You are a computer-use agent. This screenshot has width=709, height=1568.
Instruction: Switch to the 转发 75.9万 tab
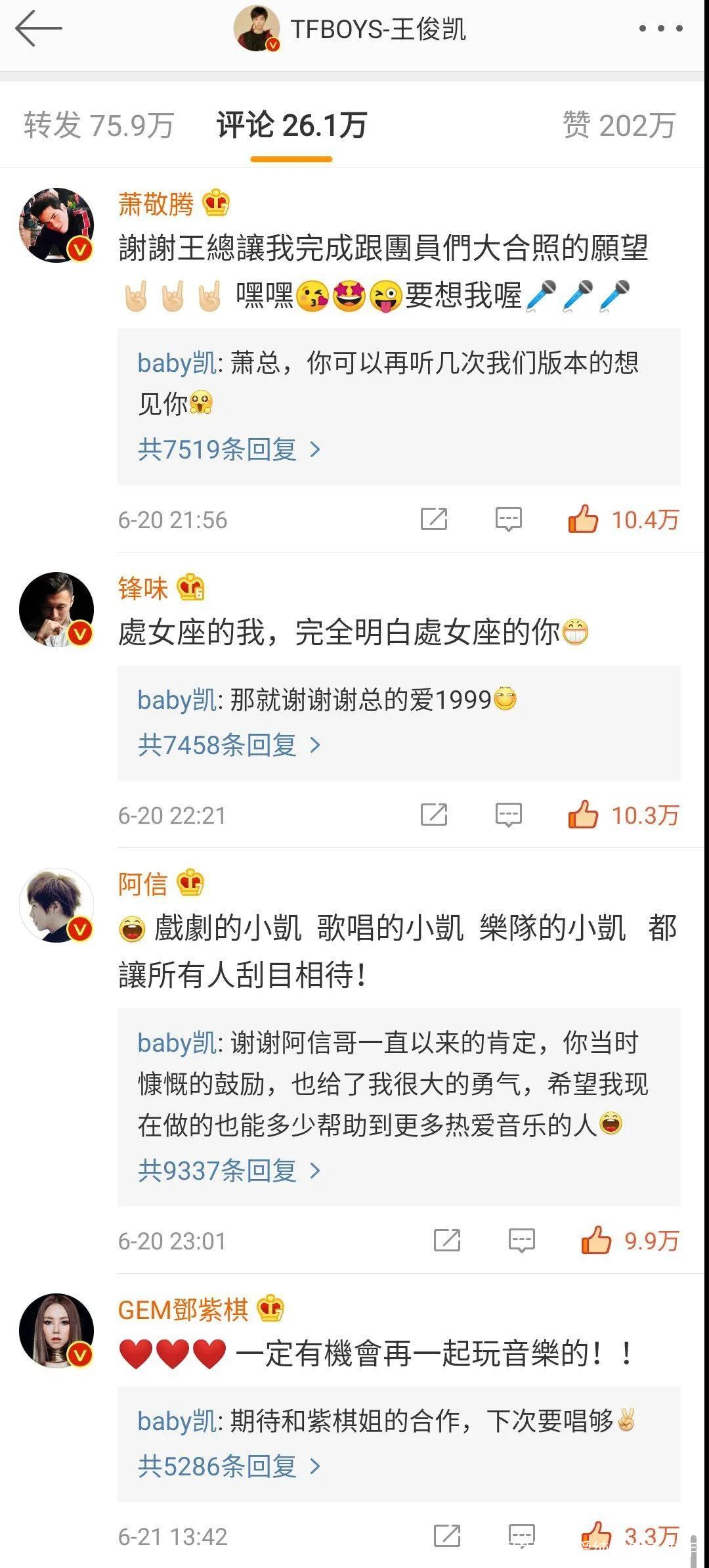97,125
